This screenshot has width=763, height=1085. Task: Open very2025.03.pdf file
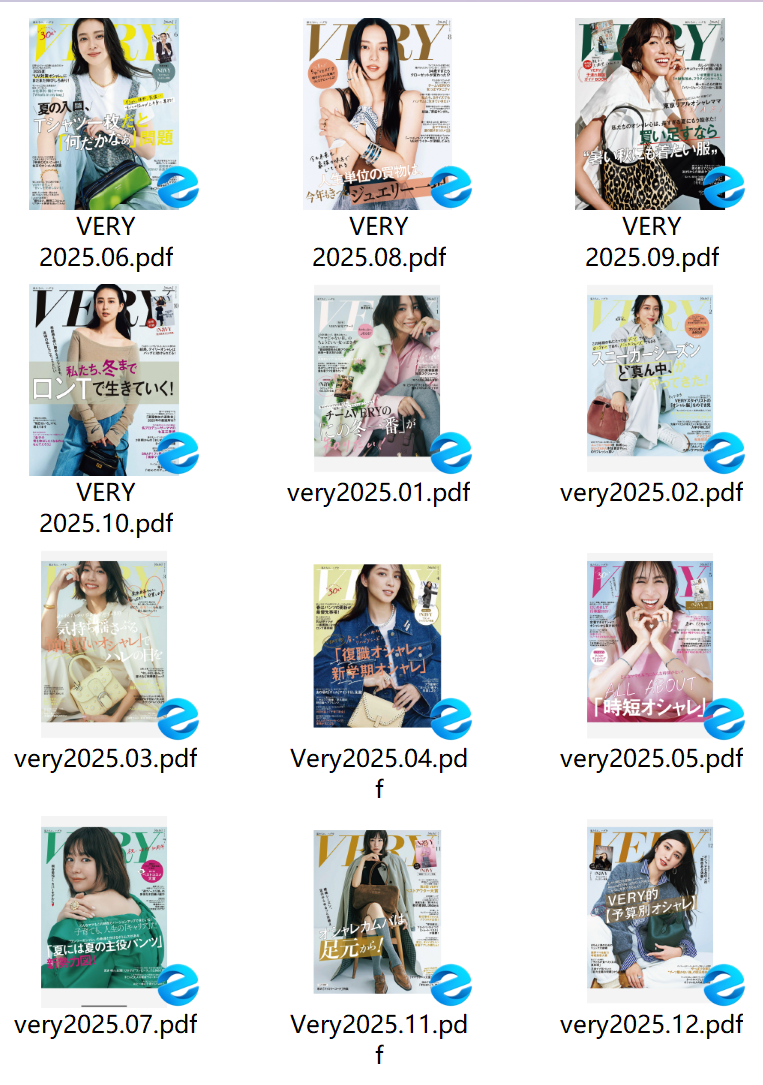coord(104,648)
